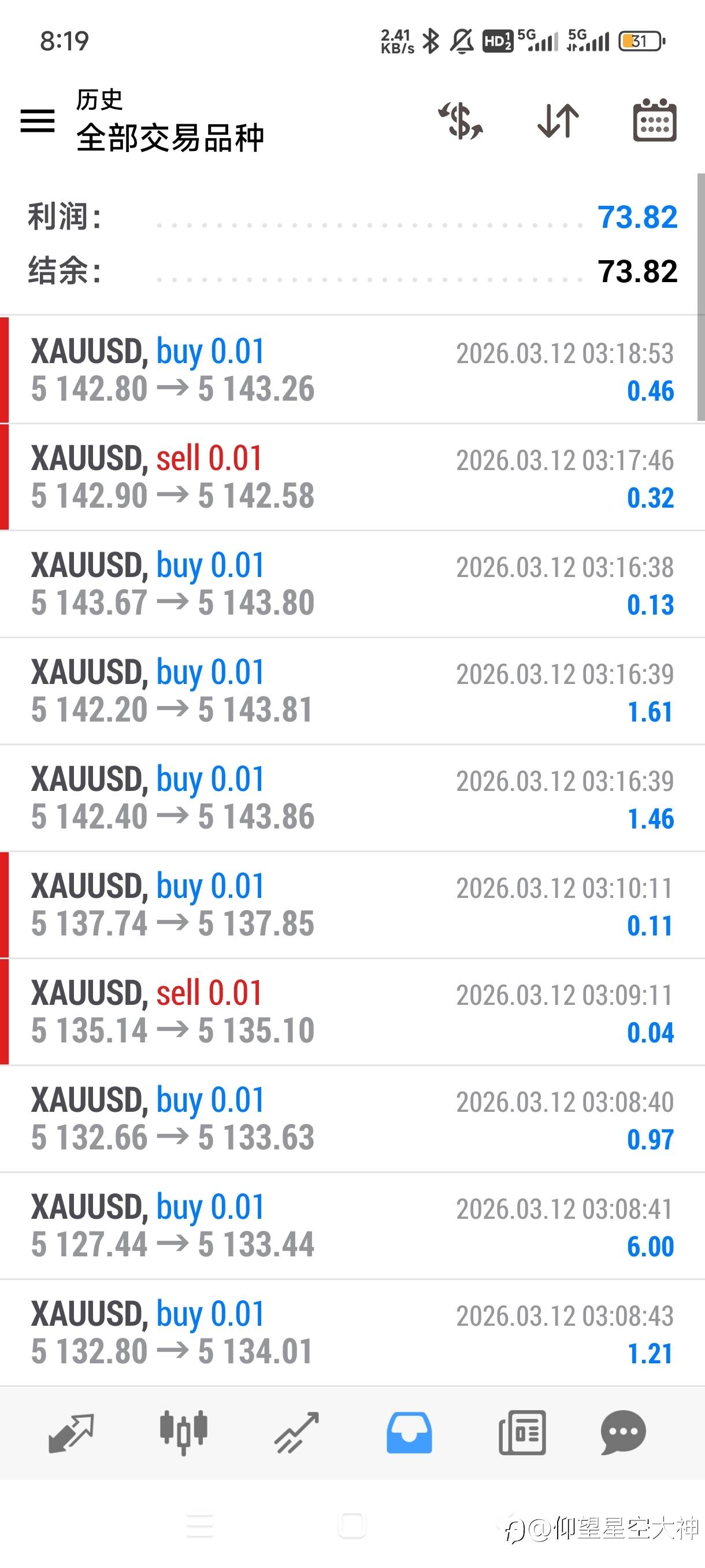Open the calendar date range picker
The width and height of the screenshot is (705, 1568).
point(655,120)
